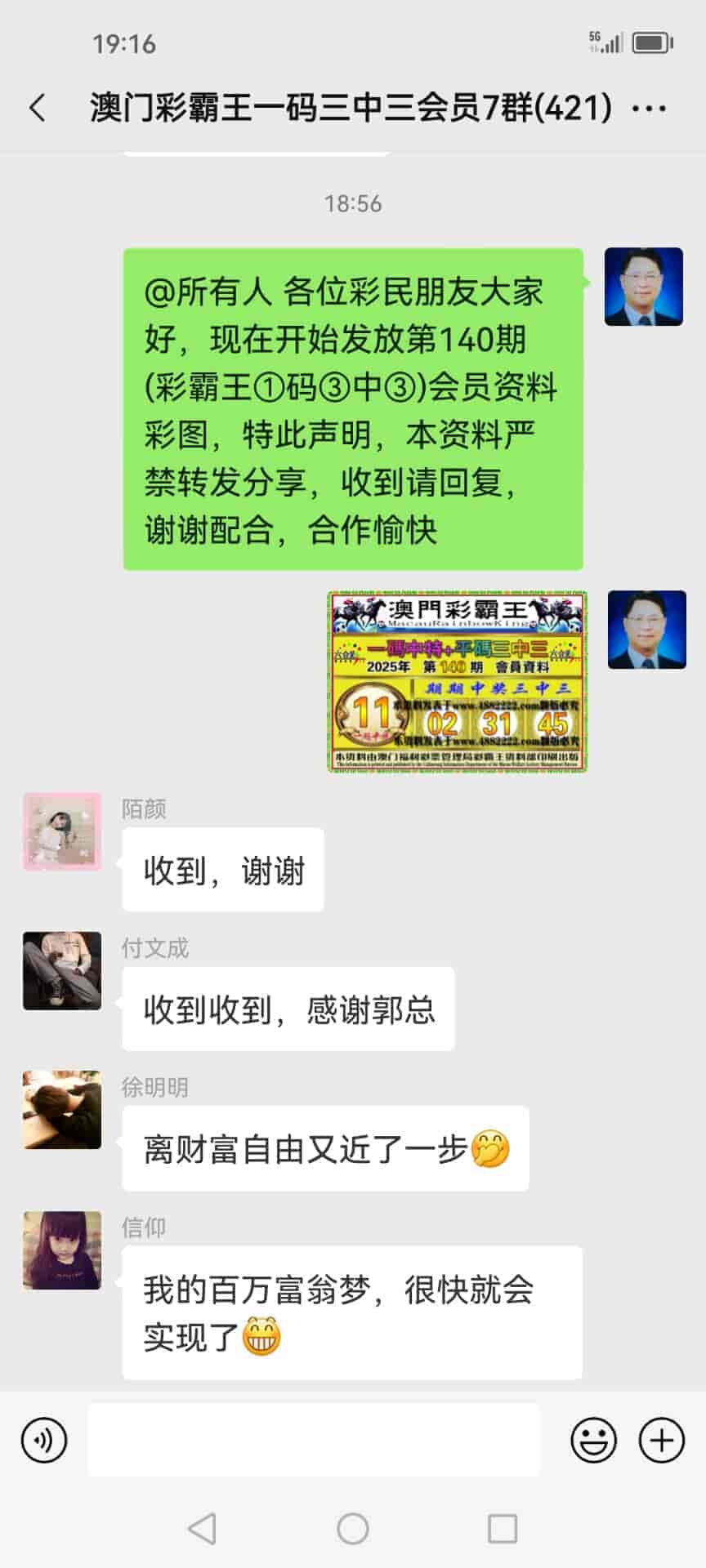Image resolution: width=706 pixels, height=1568 pixels.
Task: Open the plus attachments panel
Action: 661,1440
